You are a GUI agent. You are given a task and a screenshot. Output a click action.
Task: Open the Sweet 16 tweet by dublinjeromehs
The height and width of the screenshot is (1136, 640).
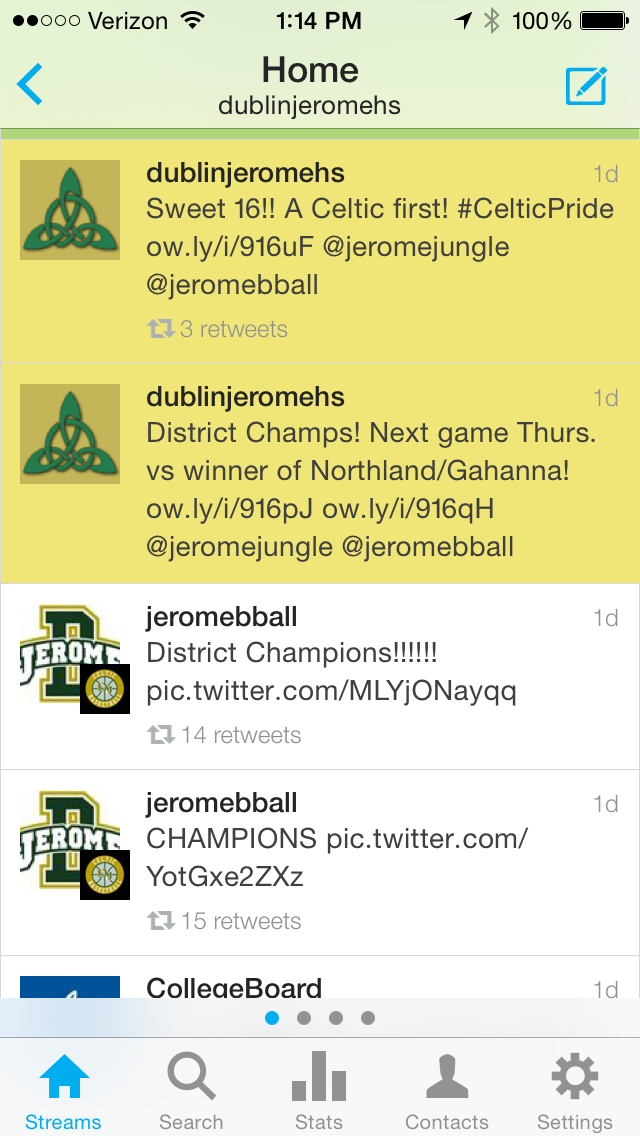(380, 250)
